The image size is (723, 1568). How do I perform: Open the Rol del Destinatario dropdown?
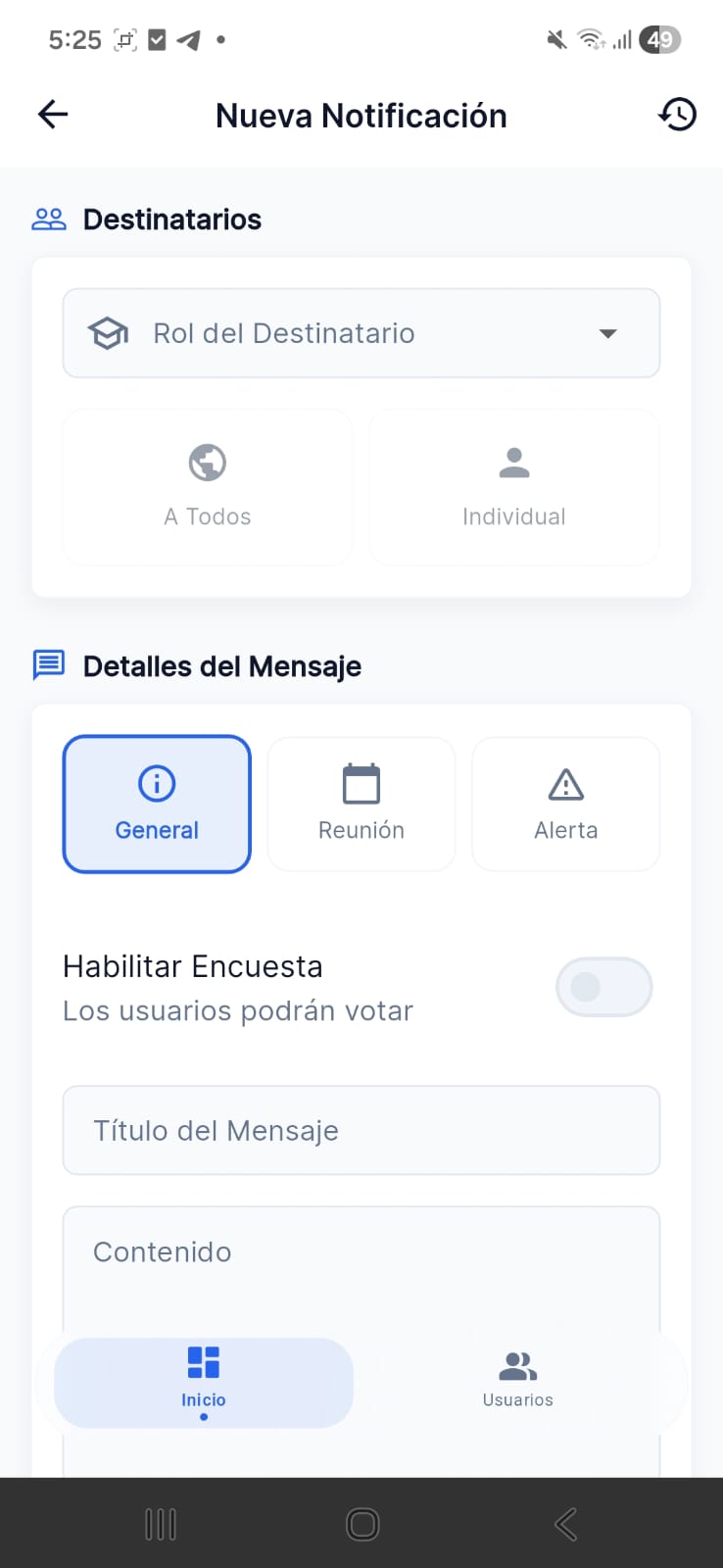[x=361, y=332]
